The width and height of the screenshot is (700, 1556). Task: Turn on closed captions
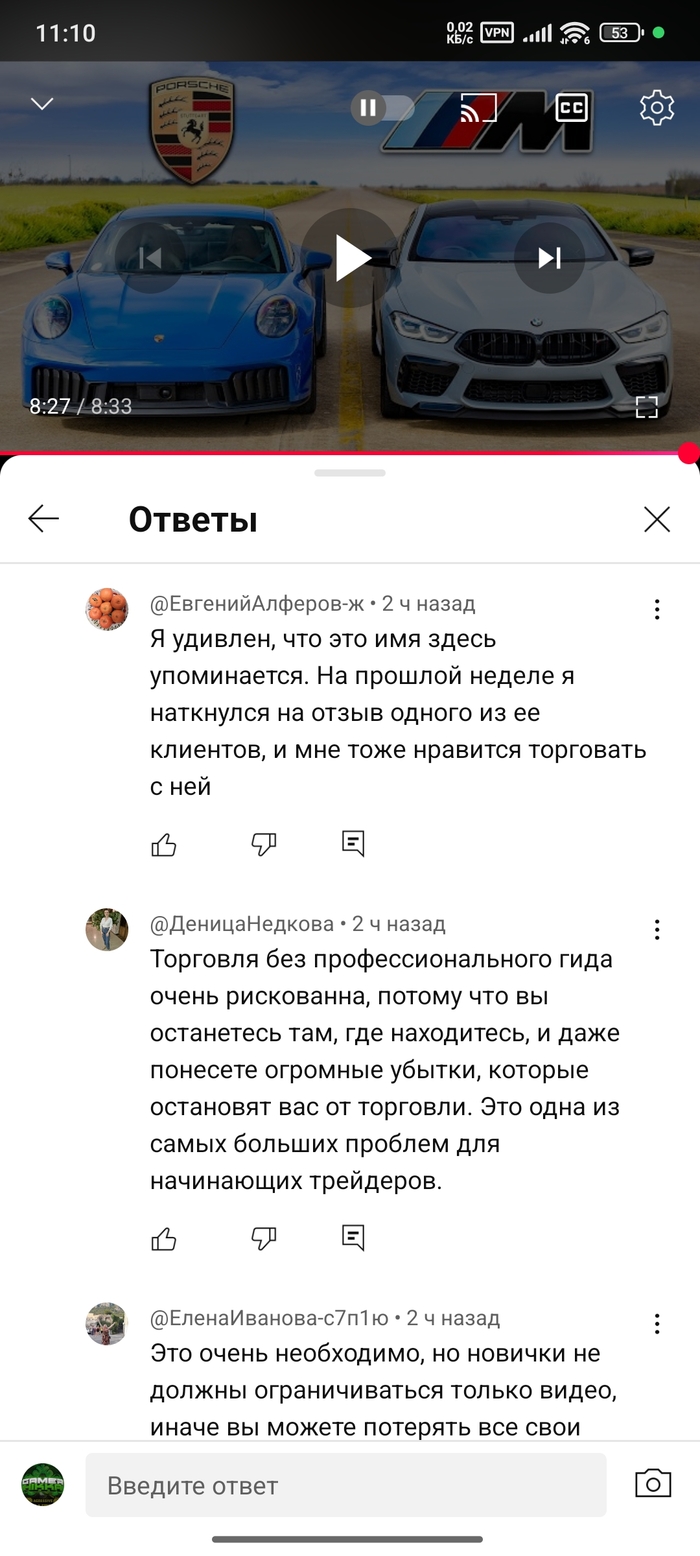571,107
